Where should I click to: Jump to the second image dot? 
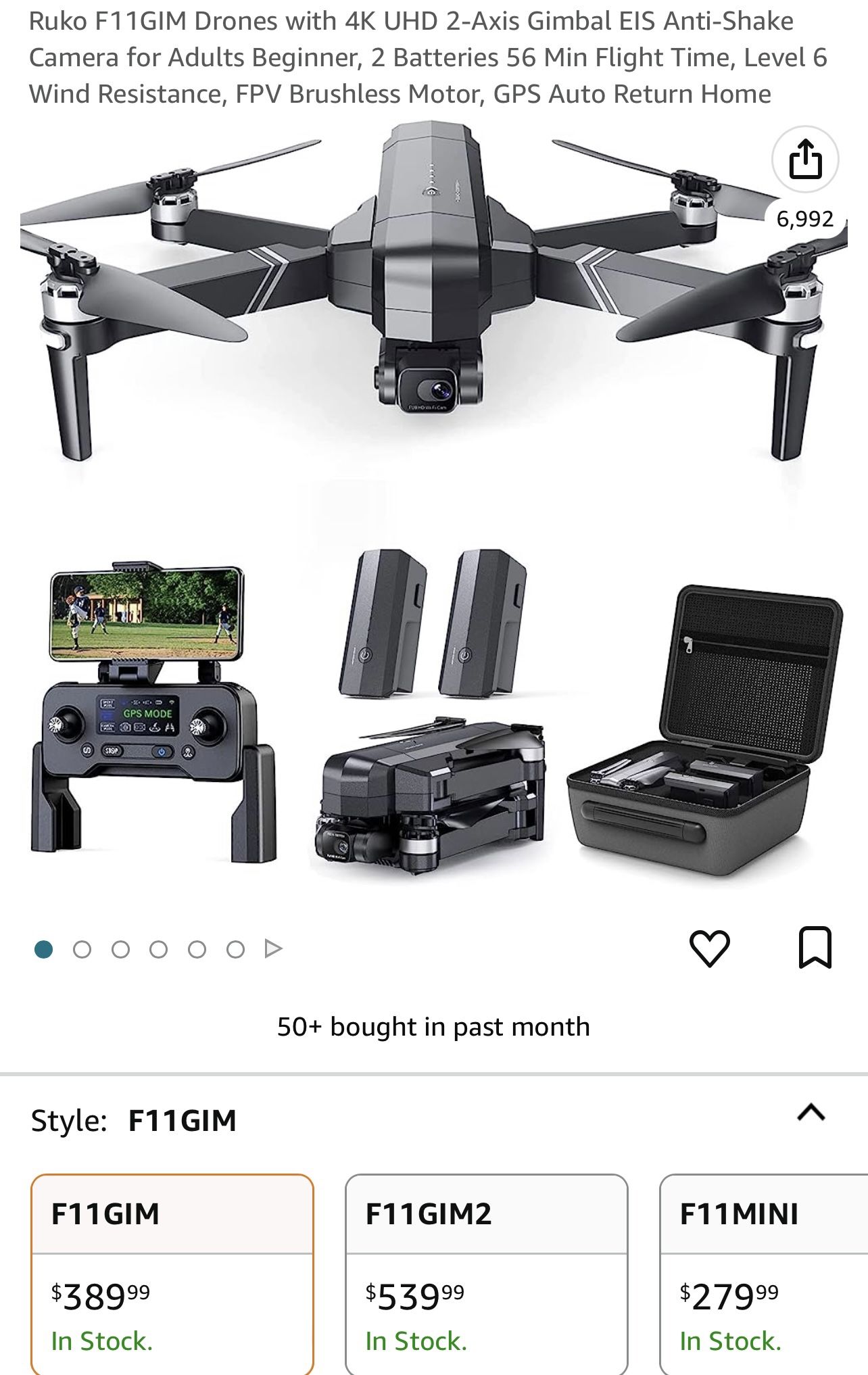(82, 950)
